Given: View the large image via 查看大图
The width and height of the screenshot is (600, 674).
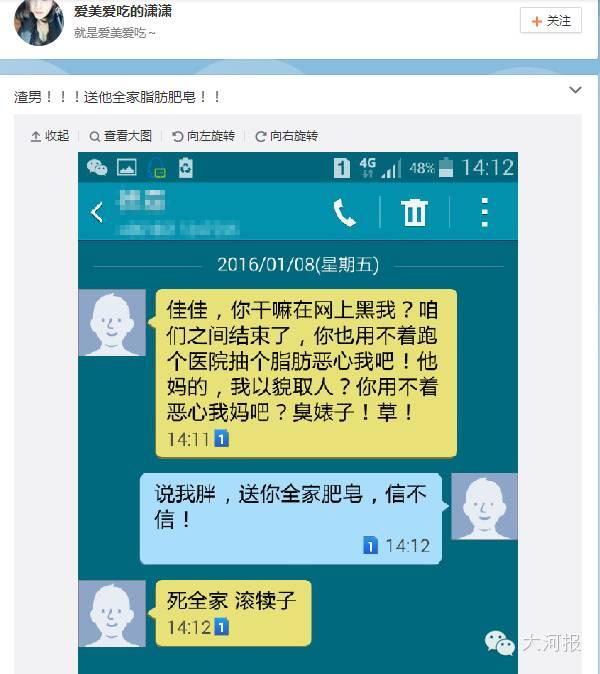Looking at the screenshot, I should 121,136.
